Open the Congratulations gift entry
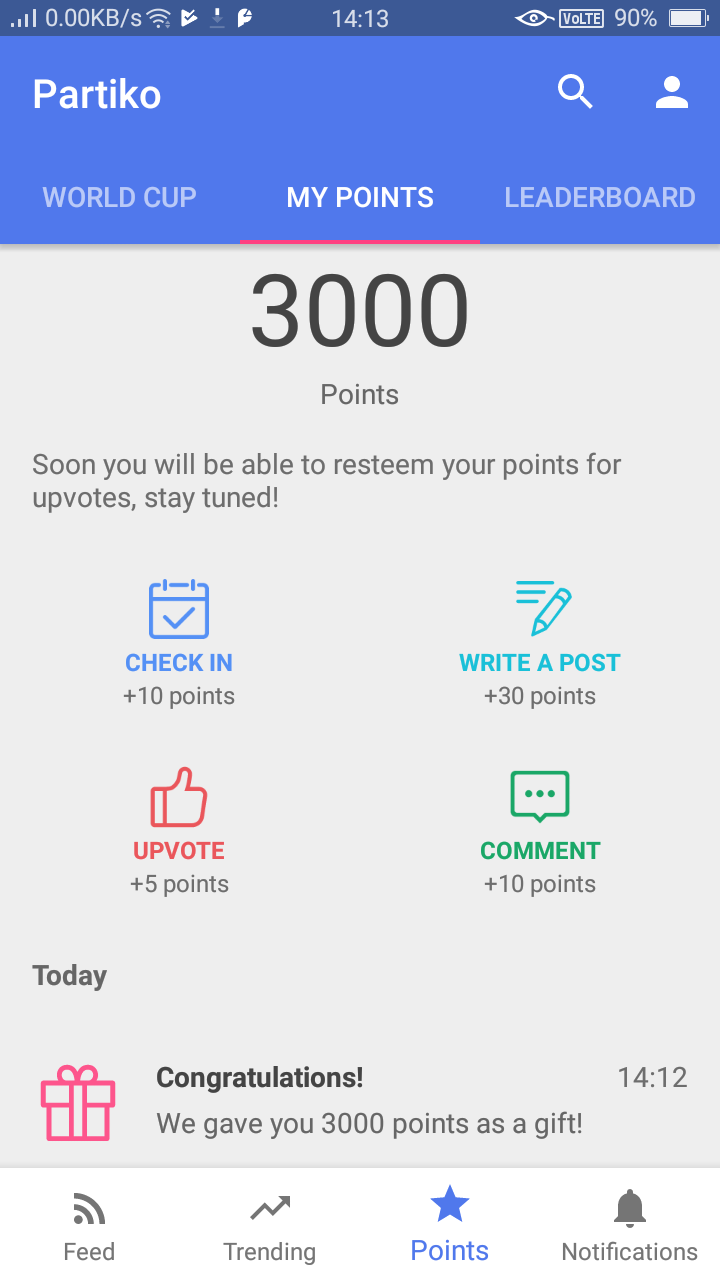Screen dimensions: 720x1280 click(360, 1101)
